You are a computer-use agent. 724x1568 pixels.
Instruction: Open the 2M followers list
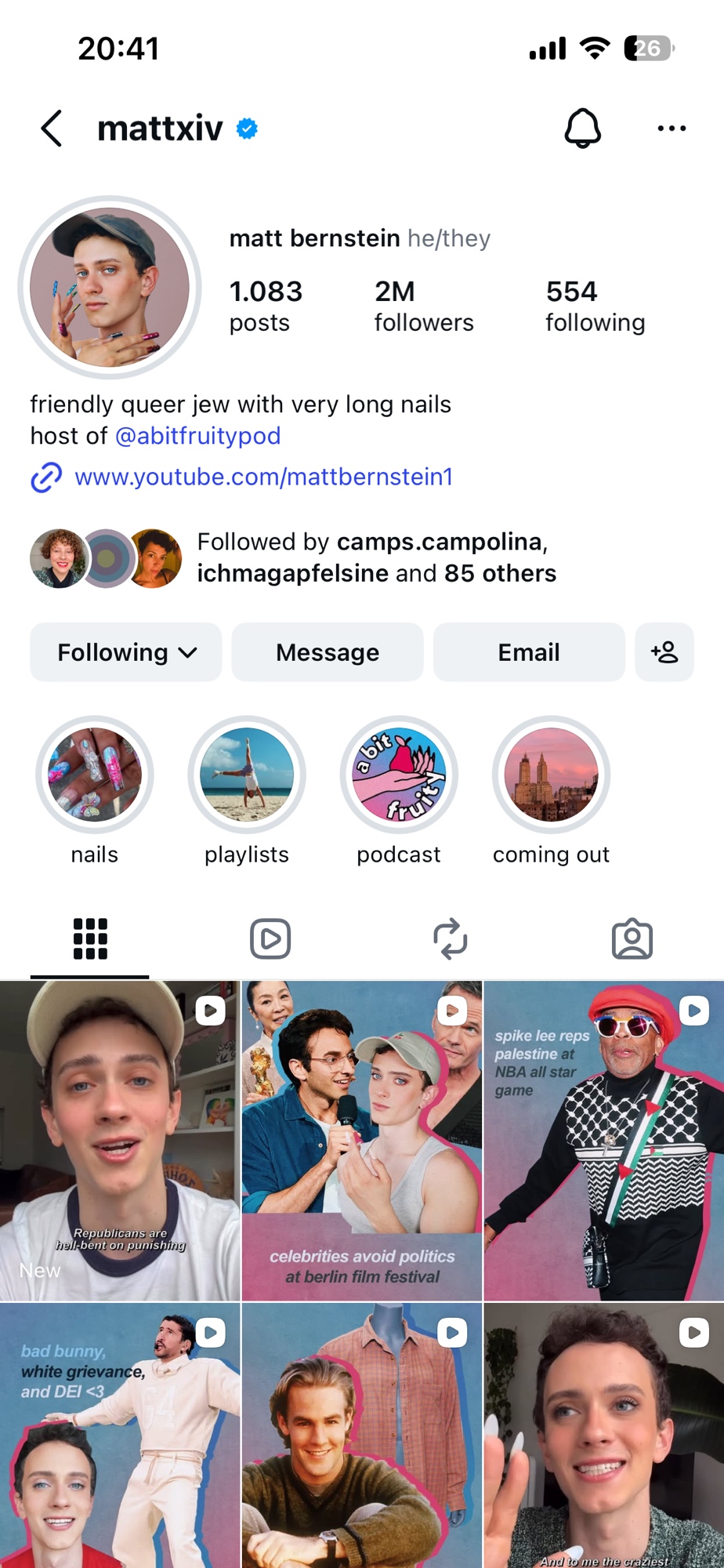coord(423,307)
